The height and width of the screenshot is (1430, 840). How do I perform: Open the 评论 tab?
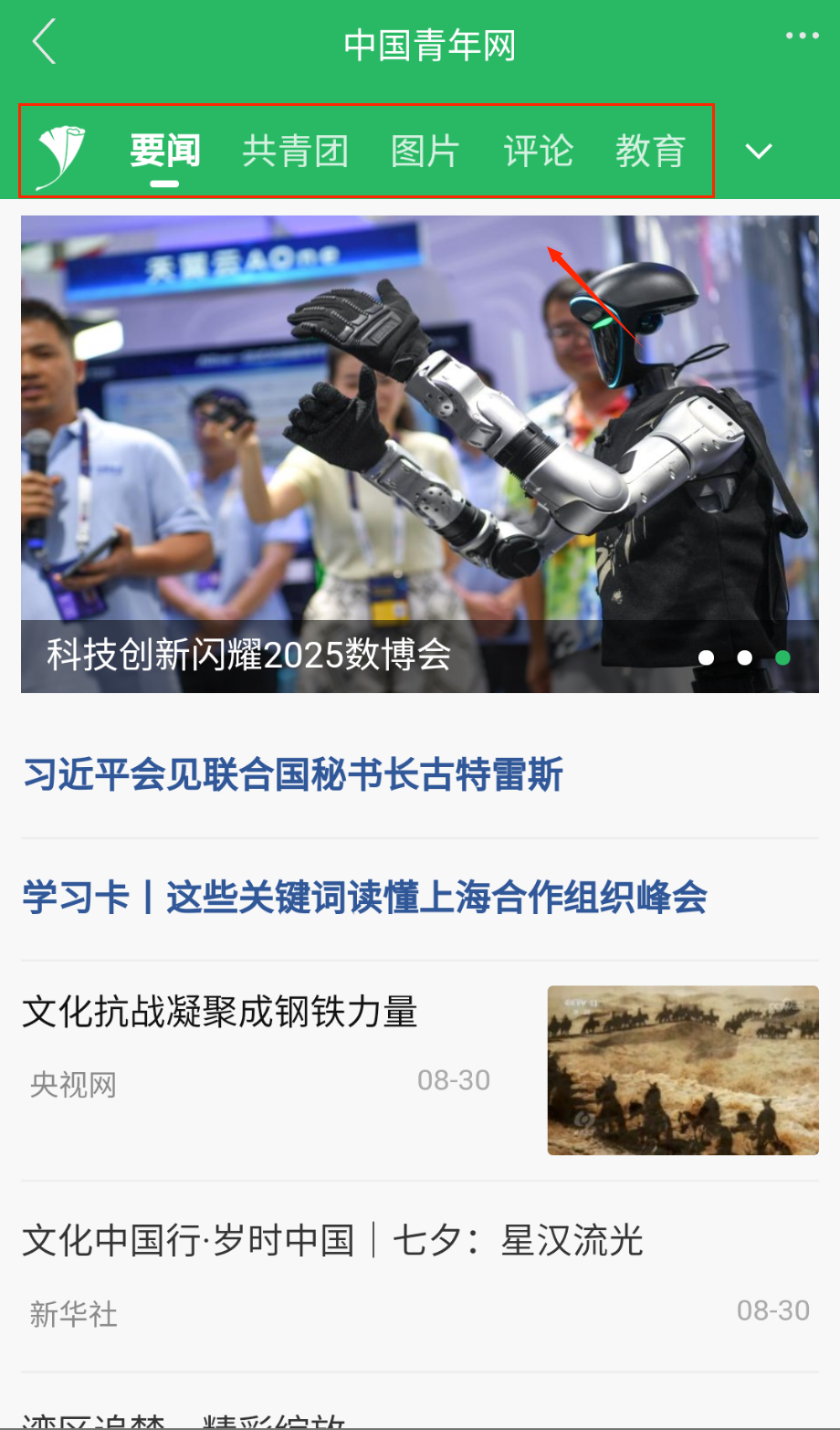[x=538, y=151]
